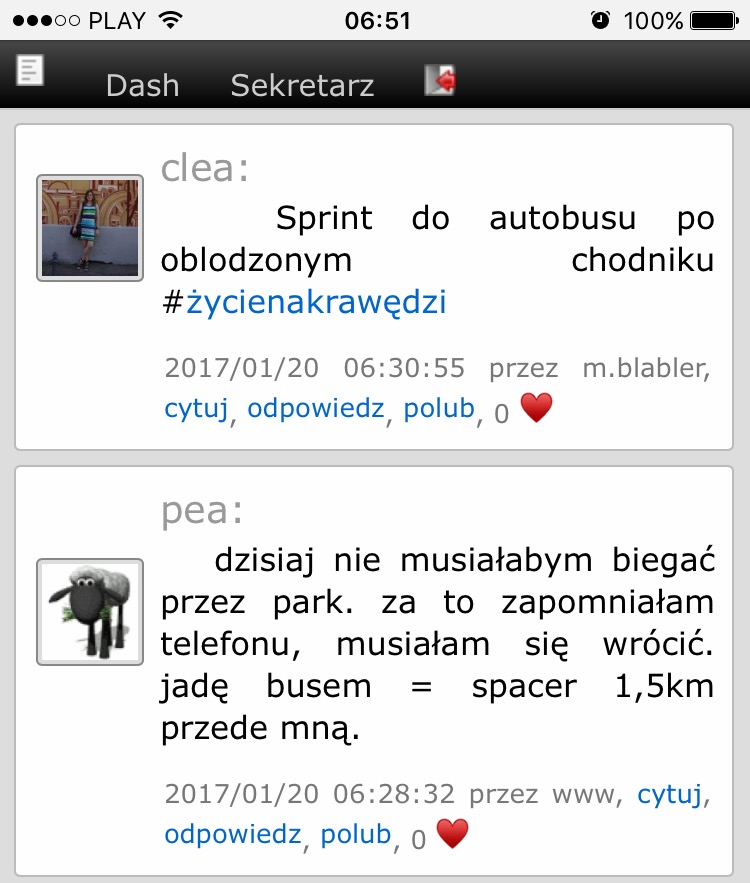
Task: Tap the logout icon in the top bar
Action: pyautogui.click(x=439, y=80)
